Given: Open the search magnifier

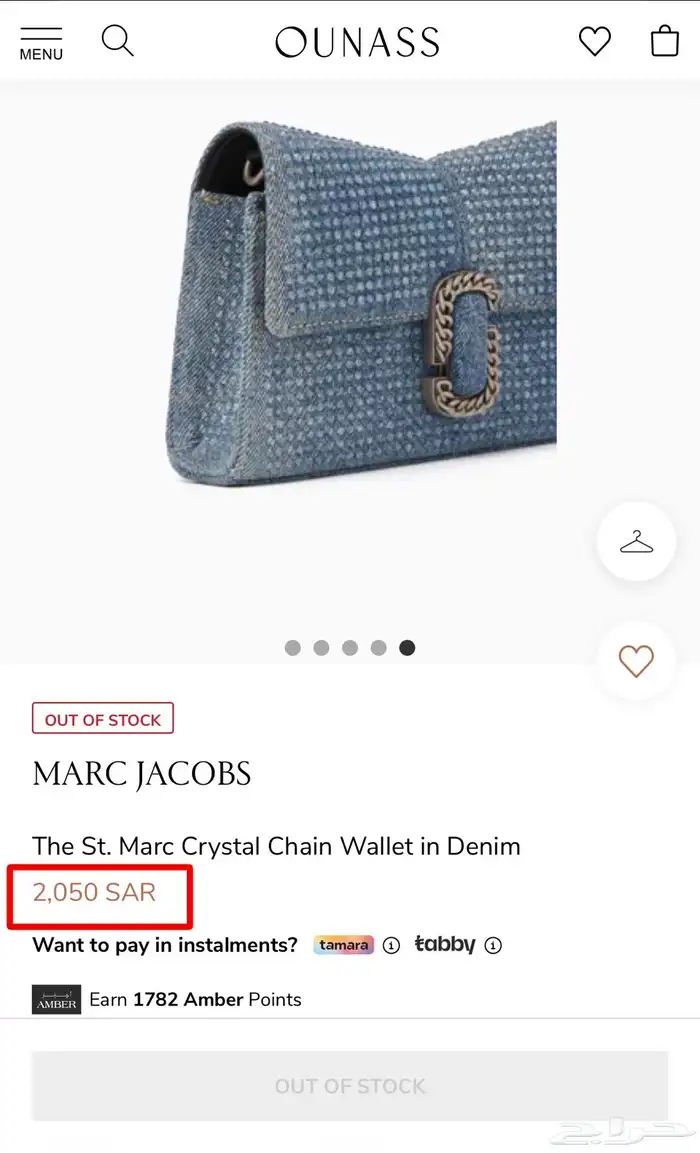Looking at the screenshot, I should [x=117, y=41].
